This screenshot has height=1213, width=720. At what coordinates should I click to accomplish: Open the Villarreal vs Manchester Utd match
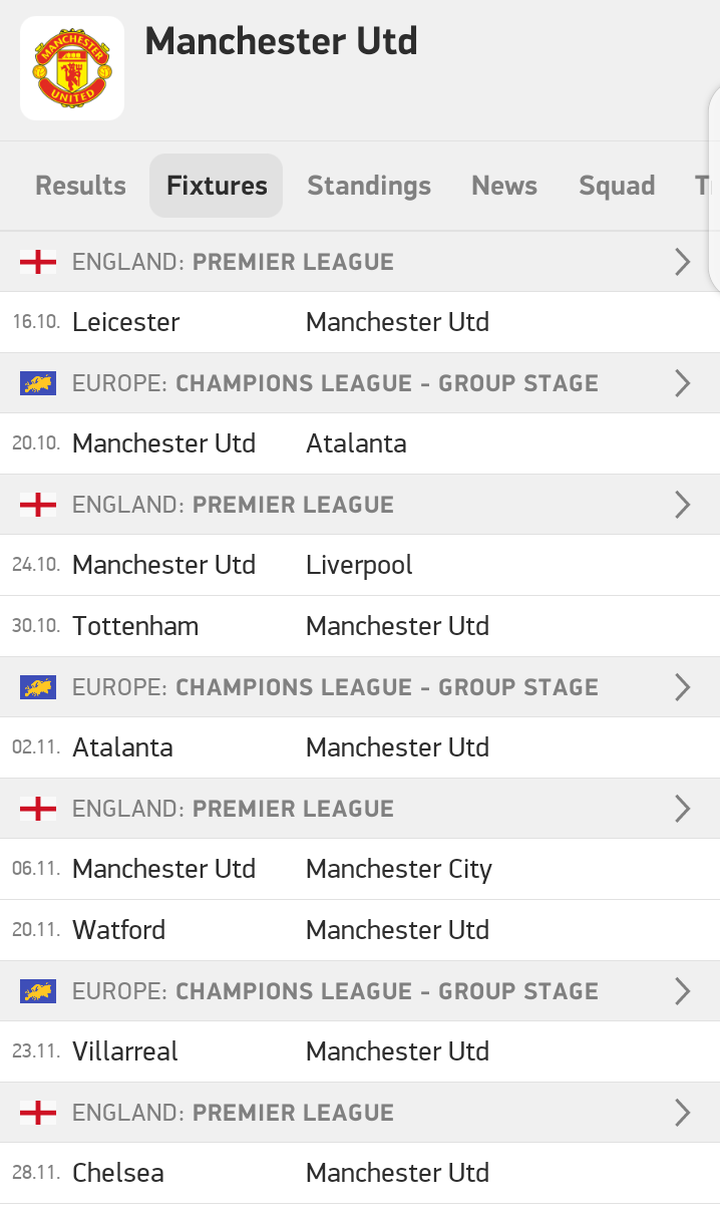coord(360,1051)
